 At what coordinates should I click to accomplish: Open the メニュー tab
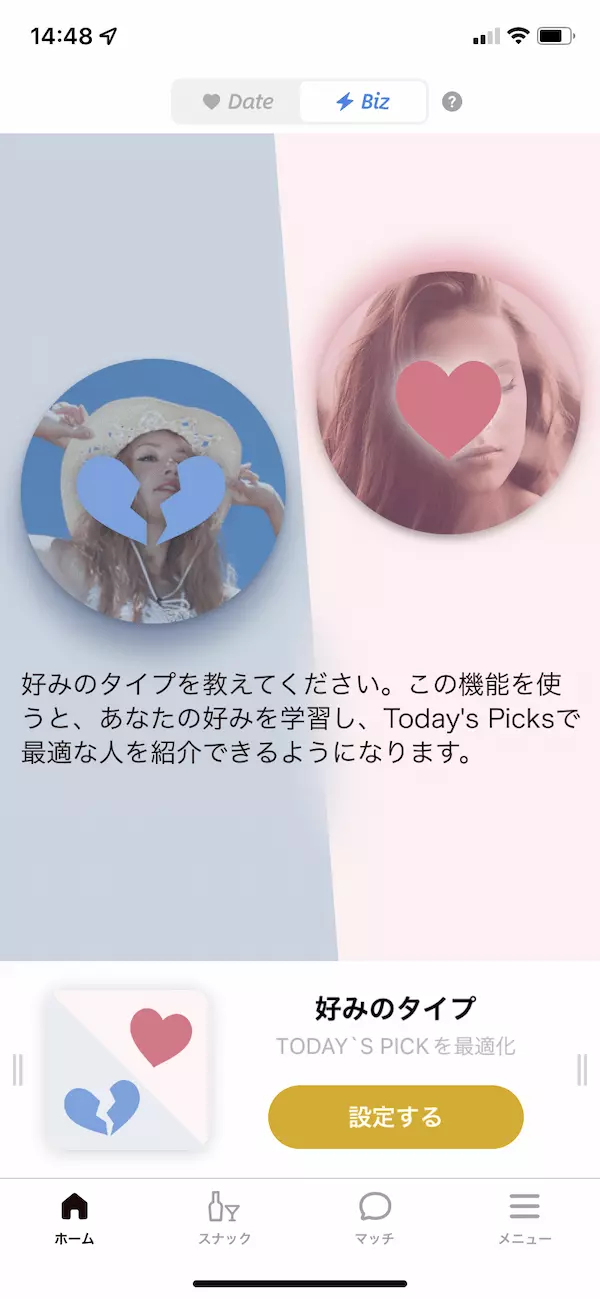coord(524,1218)
